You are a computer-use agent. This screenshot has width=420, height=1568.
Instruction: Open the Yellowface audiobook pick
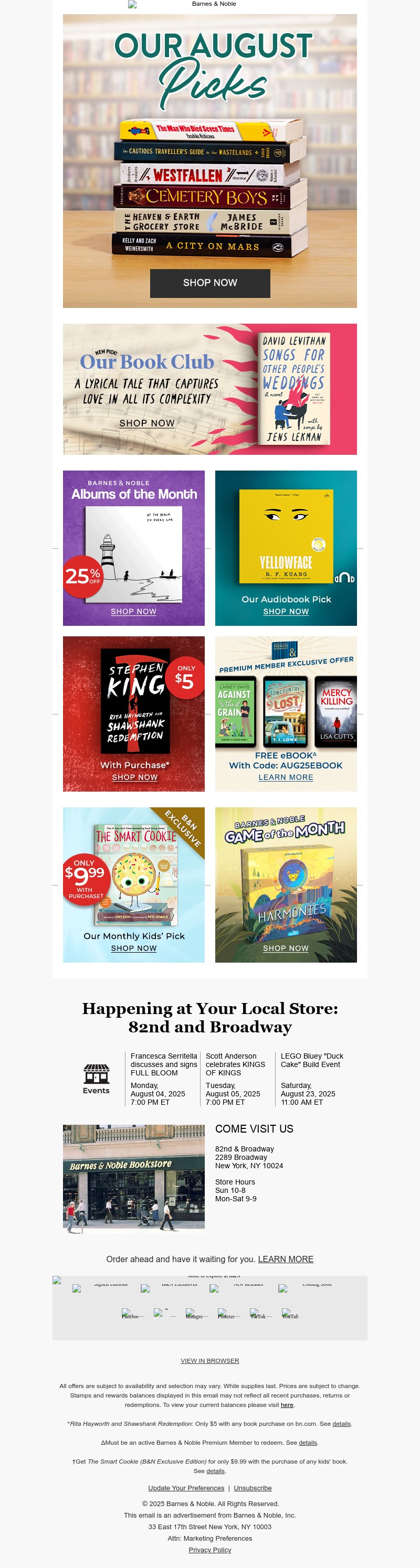[x=286, y=611]
